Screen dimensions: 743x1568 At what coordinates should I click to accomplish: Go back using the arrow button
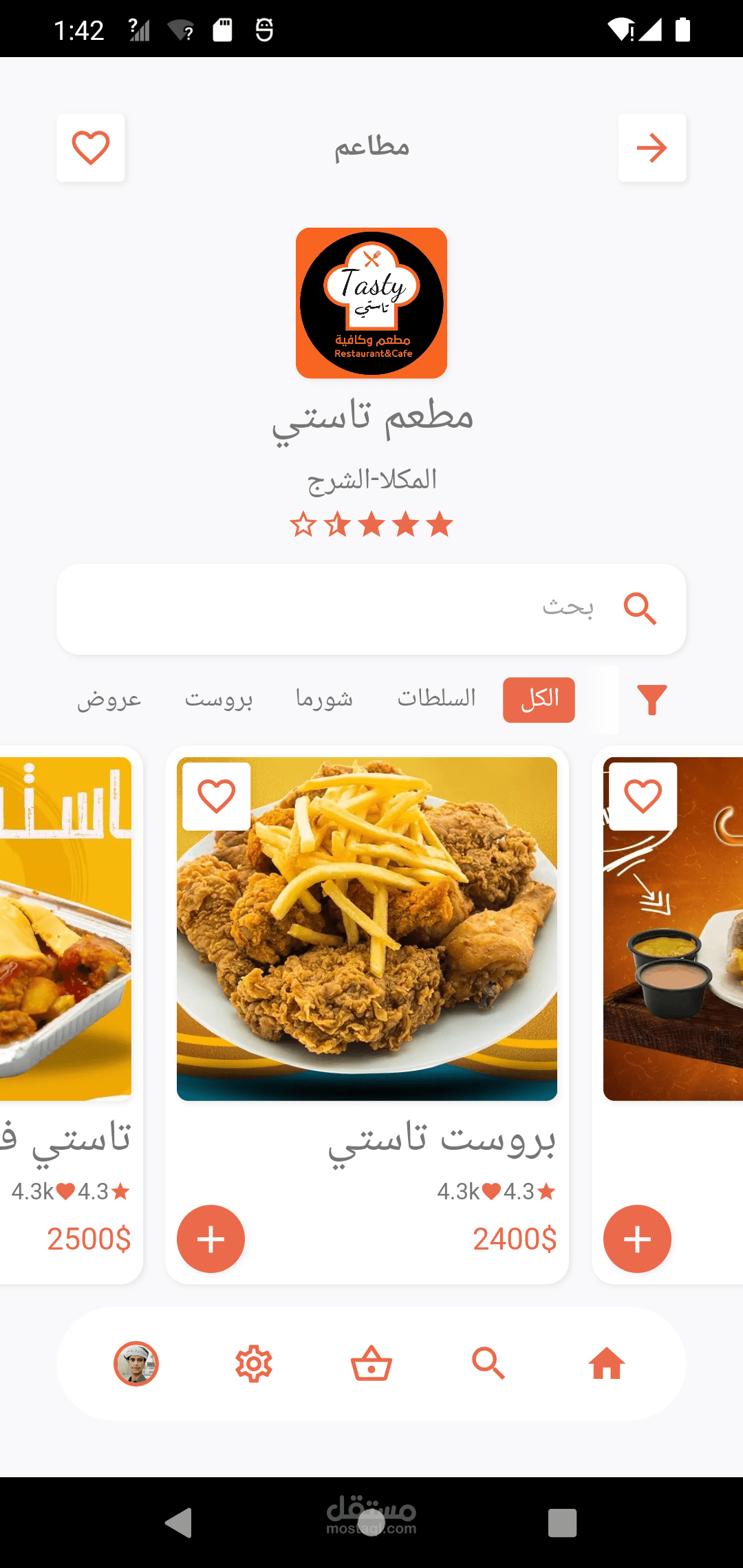[652, 148]
